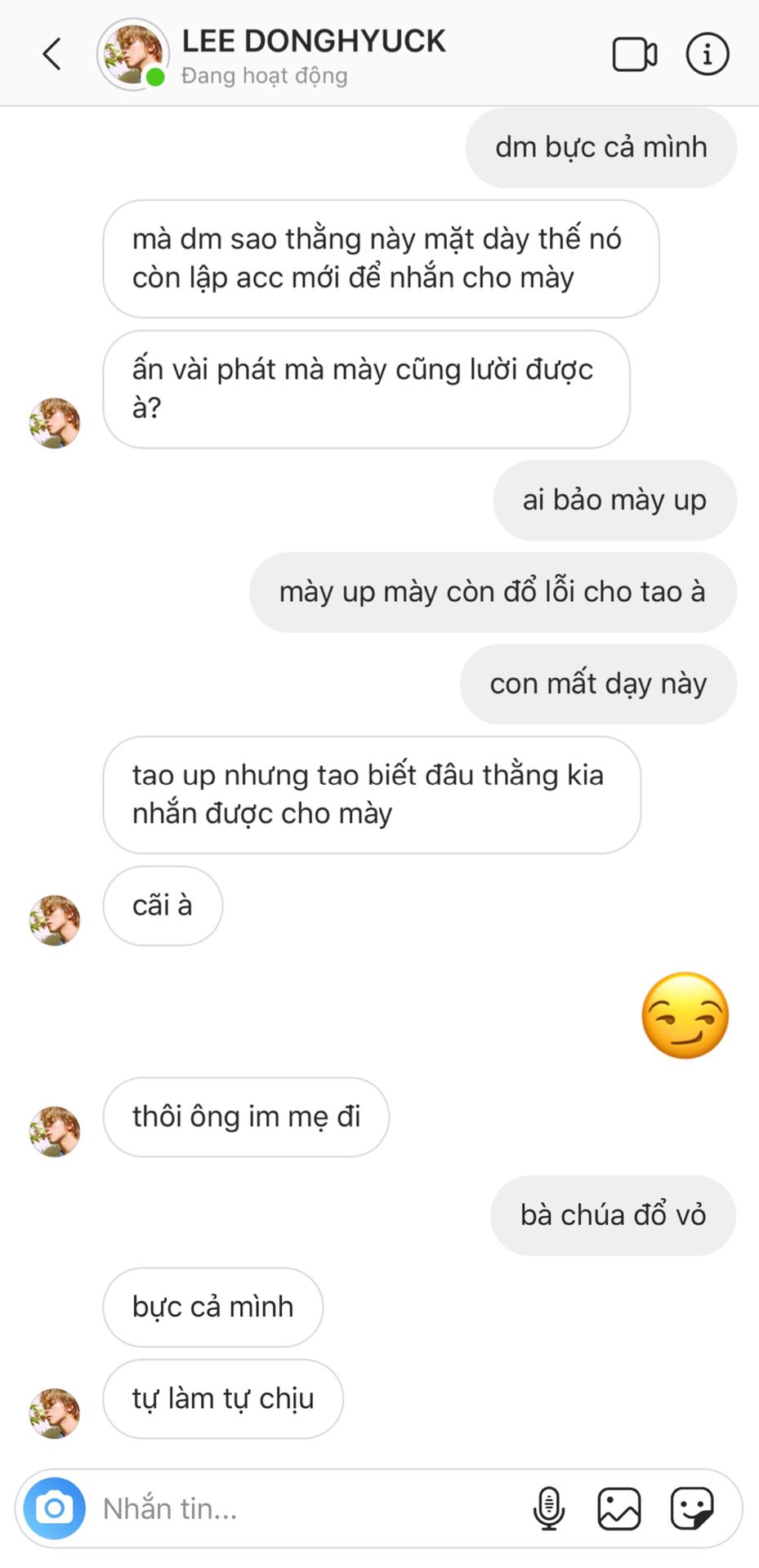Start a video call with Lee Donghyuck
This screenshot has width=759, height=1568.
634,55
